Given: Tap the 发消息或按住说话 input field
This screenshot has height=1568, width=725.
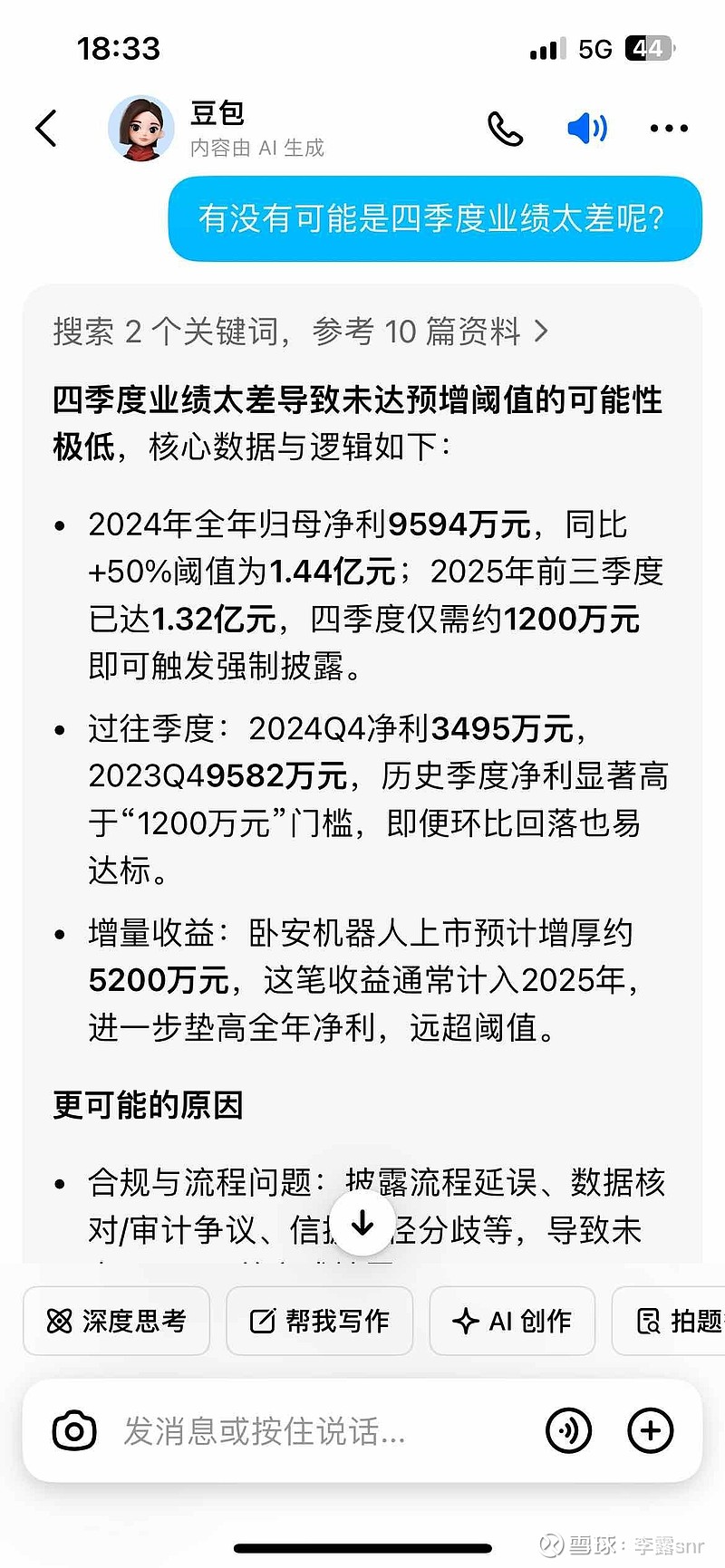Looking at the screenshot, I should pyautogui.click(x=272, y=1430).
